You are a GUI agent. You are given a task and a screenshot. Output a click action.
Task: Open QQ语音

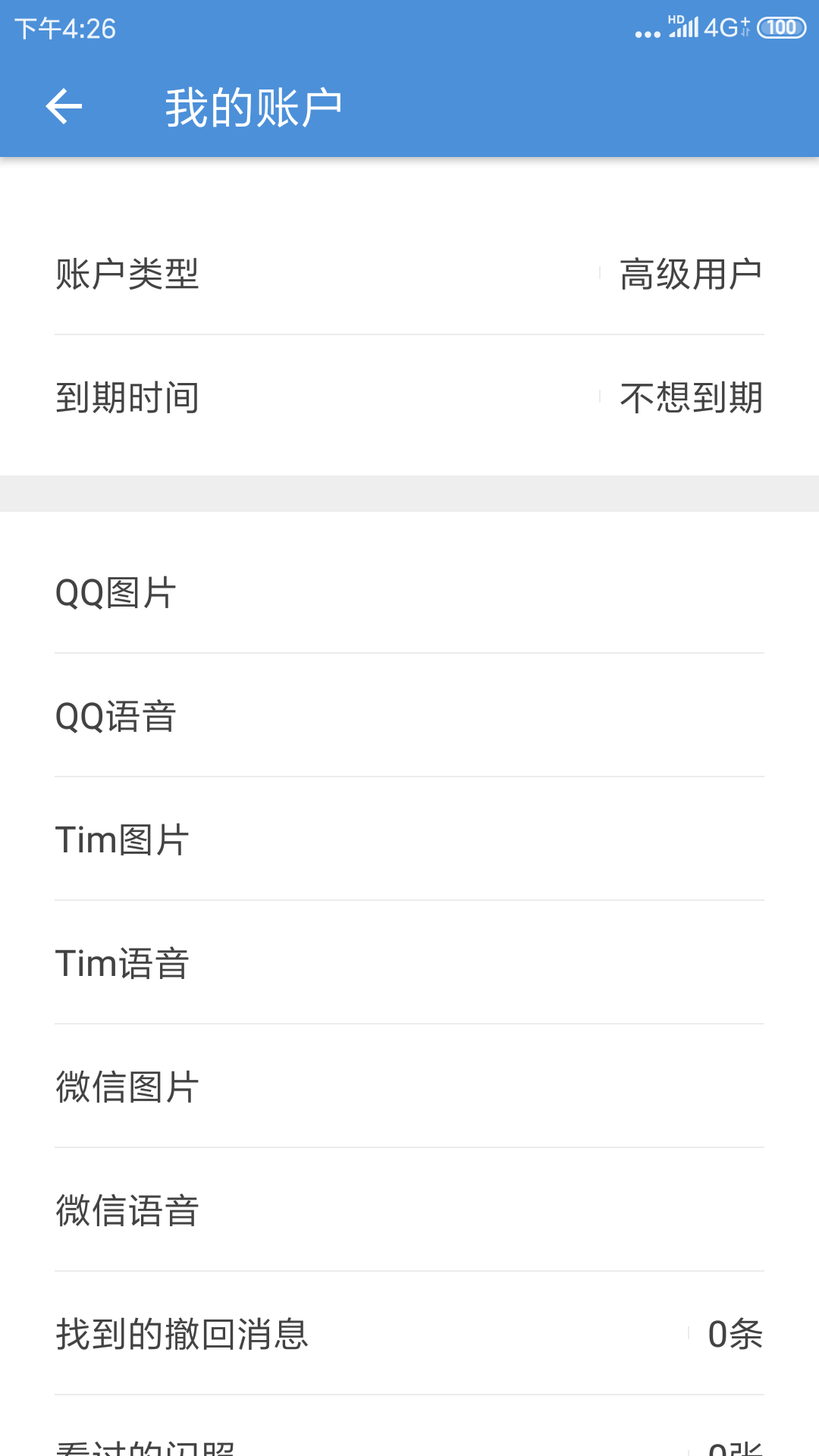409,716
